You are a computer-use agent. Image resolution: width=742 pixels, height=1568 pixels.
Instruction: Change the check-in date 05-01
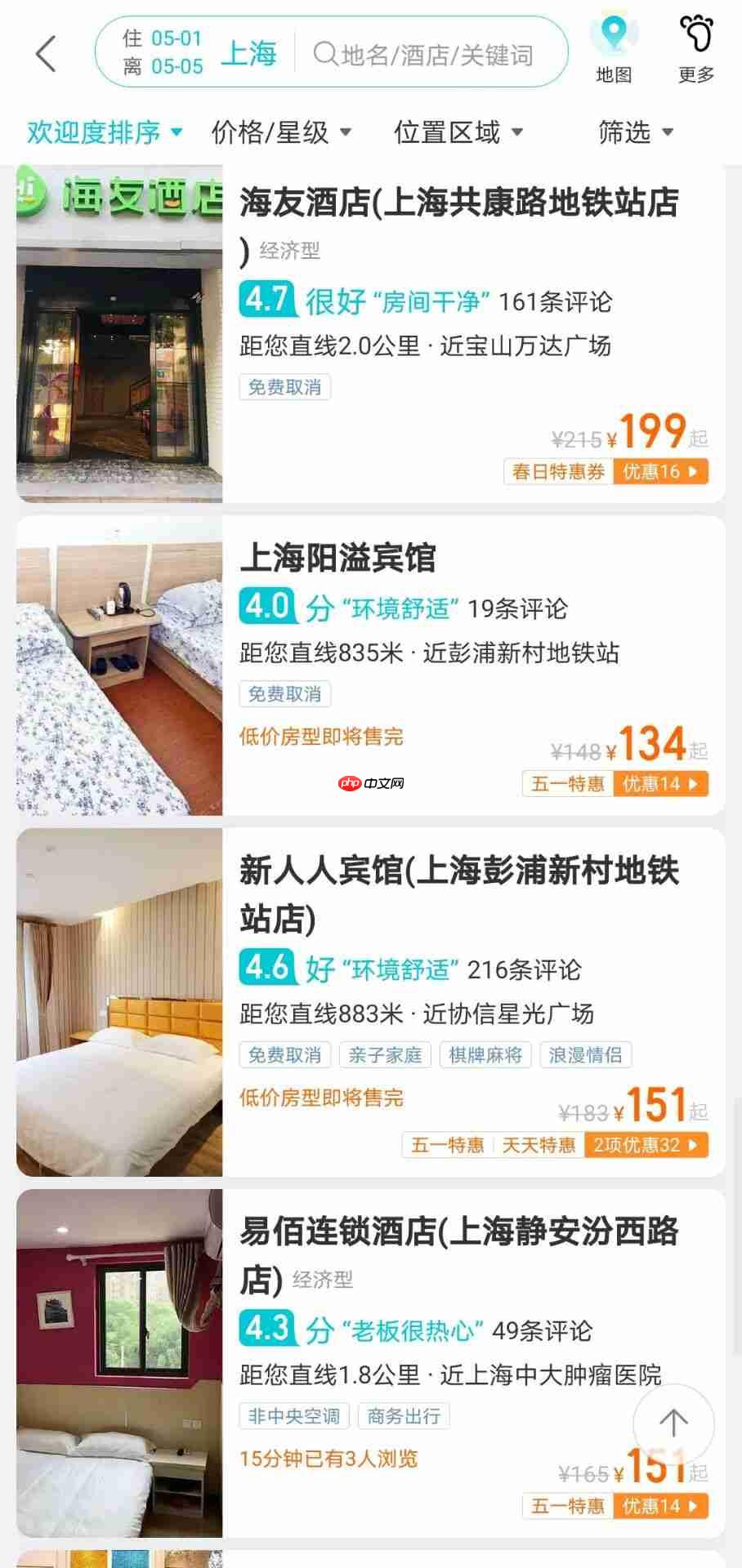click(176, 38)
